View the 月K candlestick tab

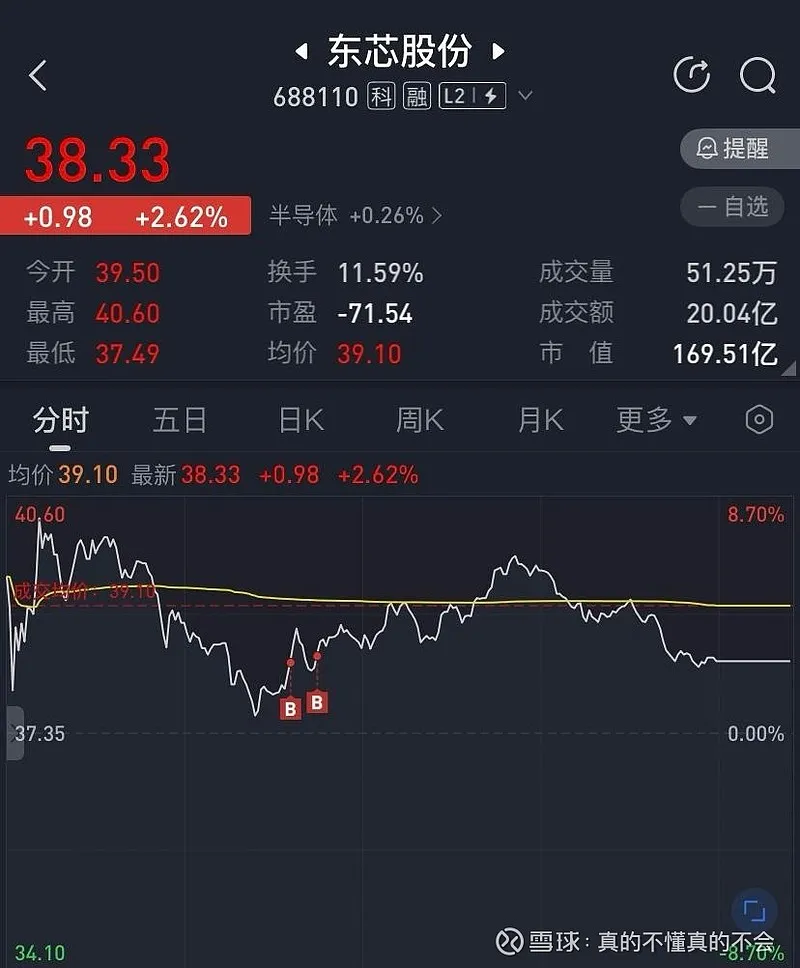pyautogui.click(x=540, y=420)
